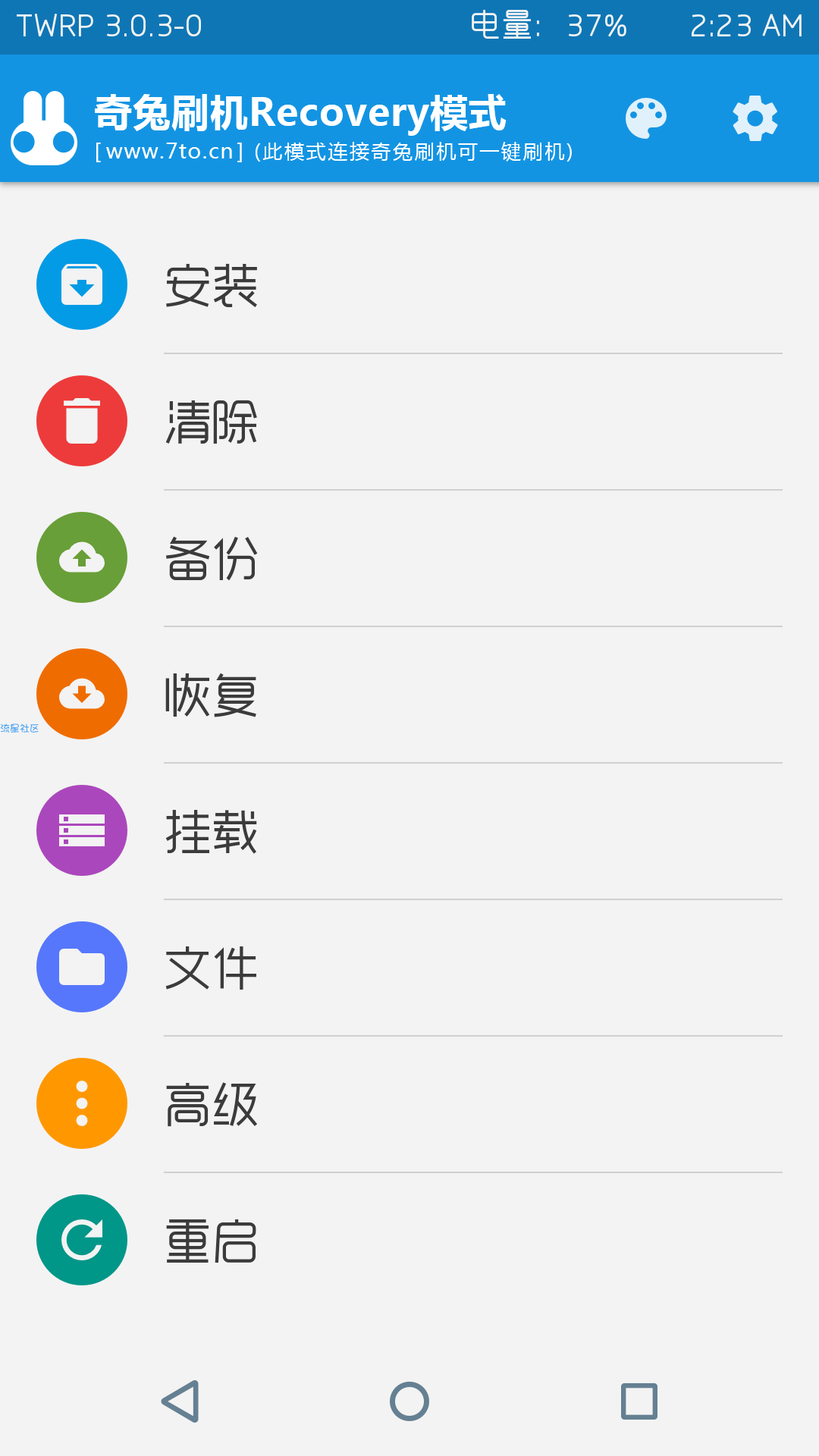The height and width of the screenshot is (1456, 819).
Task: Select the 清除 (Wipe) option
Action: [x=409, y=422]
